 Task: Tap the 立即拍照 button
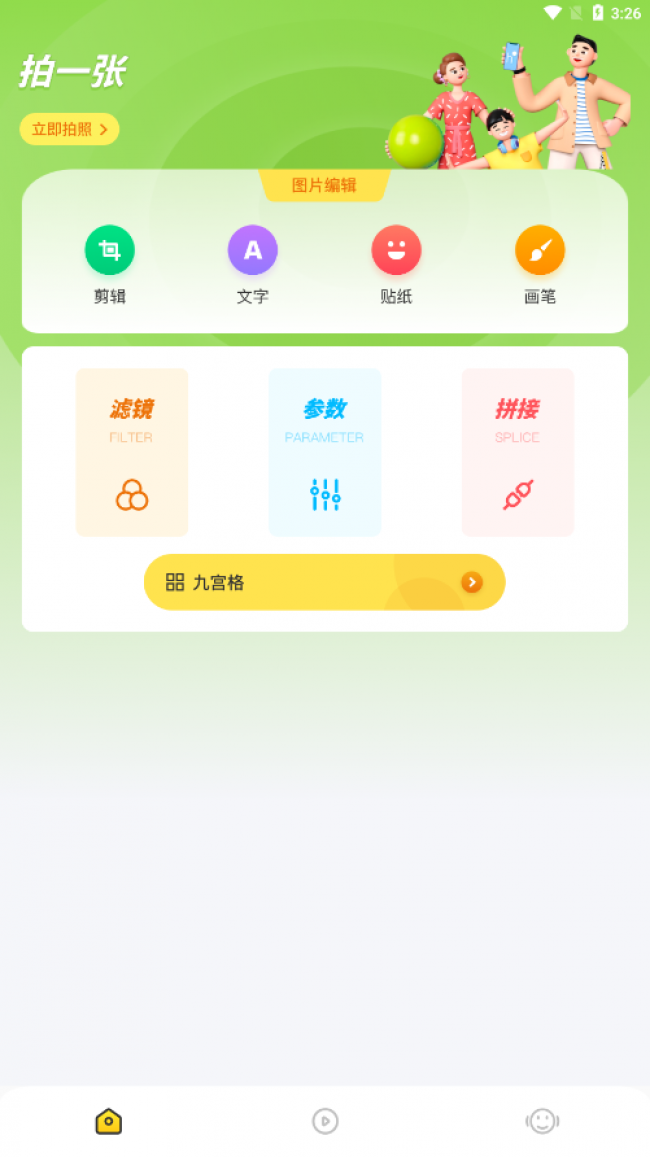coord(69,129)
